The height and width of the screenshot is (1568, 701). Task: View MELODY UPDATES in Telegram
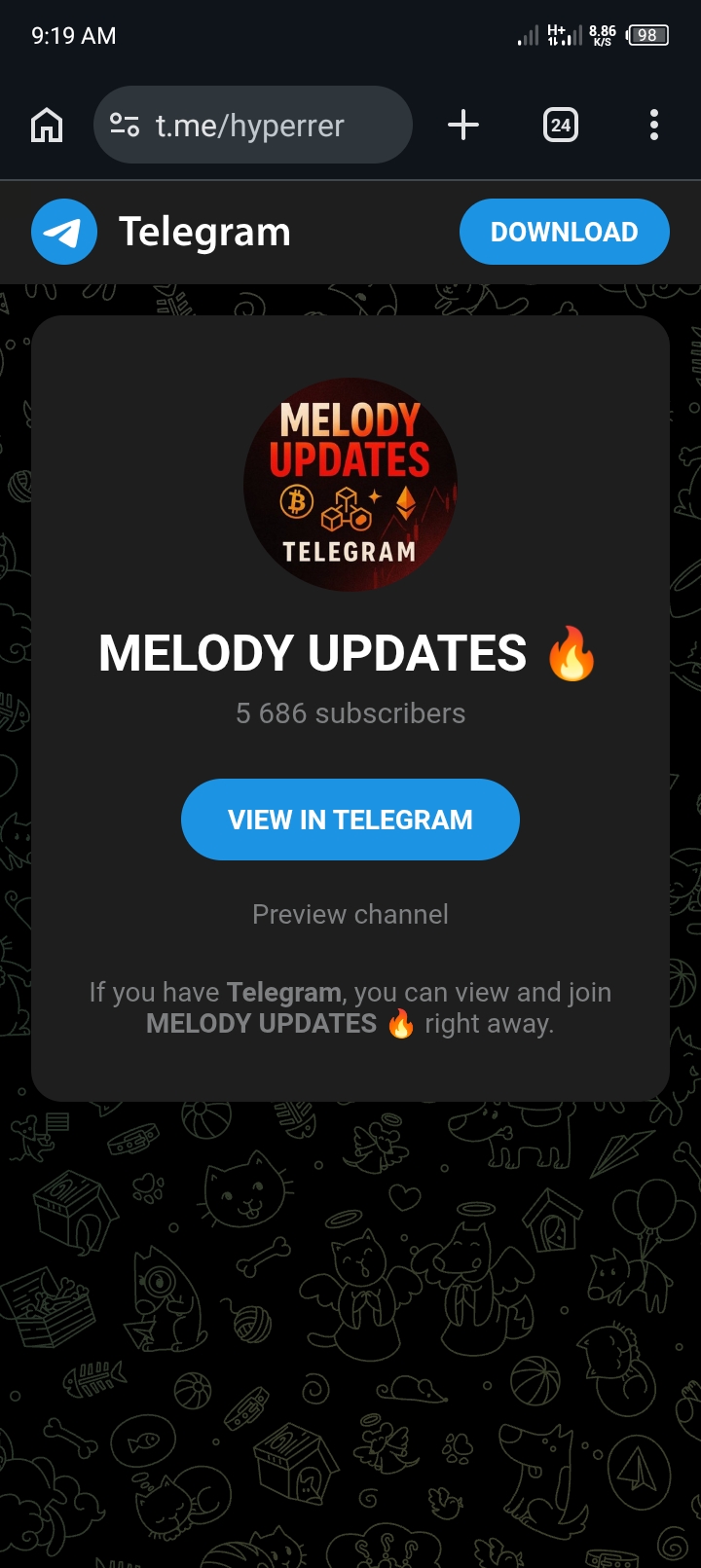coord(350,820)
